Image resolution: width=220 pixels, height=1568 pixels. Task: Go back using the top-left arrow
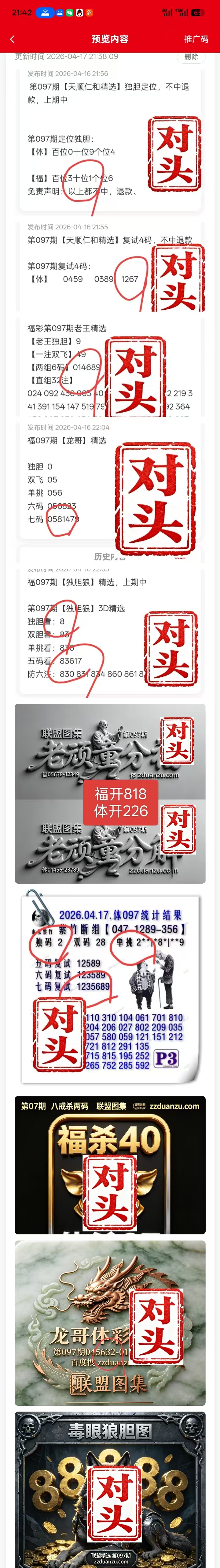(12, 39)
